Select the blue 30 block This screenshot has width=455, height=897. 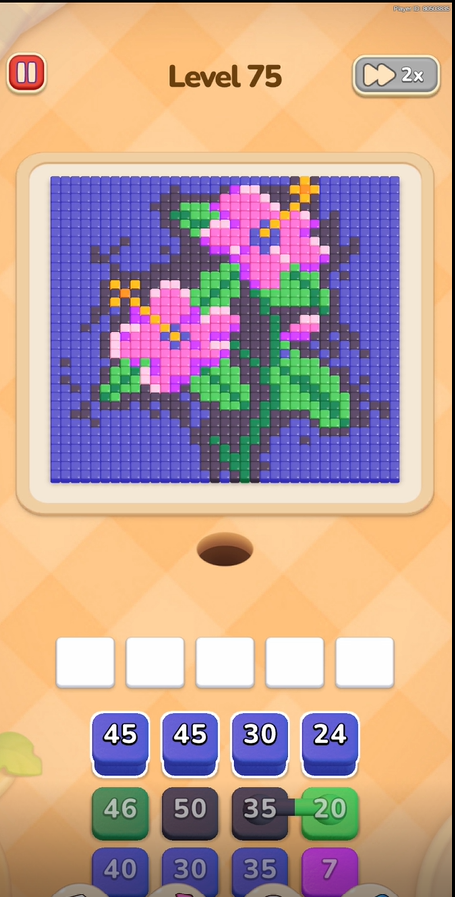tap(259, 743)
